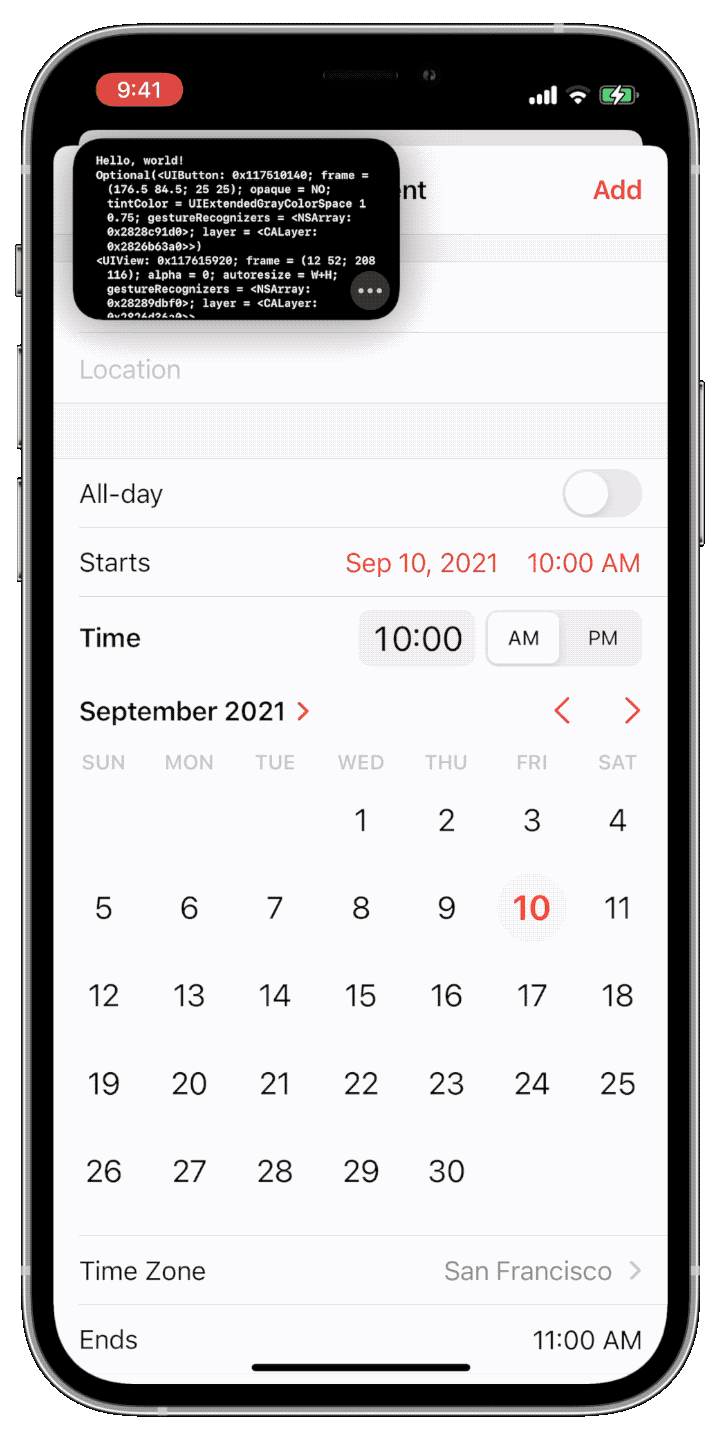Image resolution: width=720 pixels, height=1440 pixels.
Task: Select the AM segment
Action: point(523,638)
